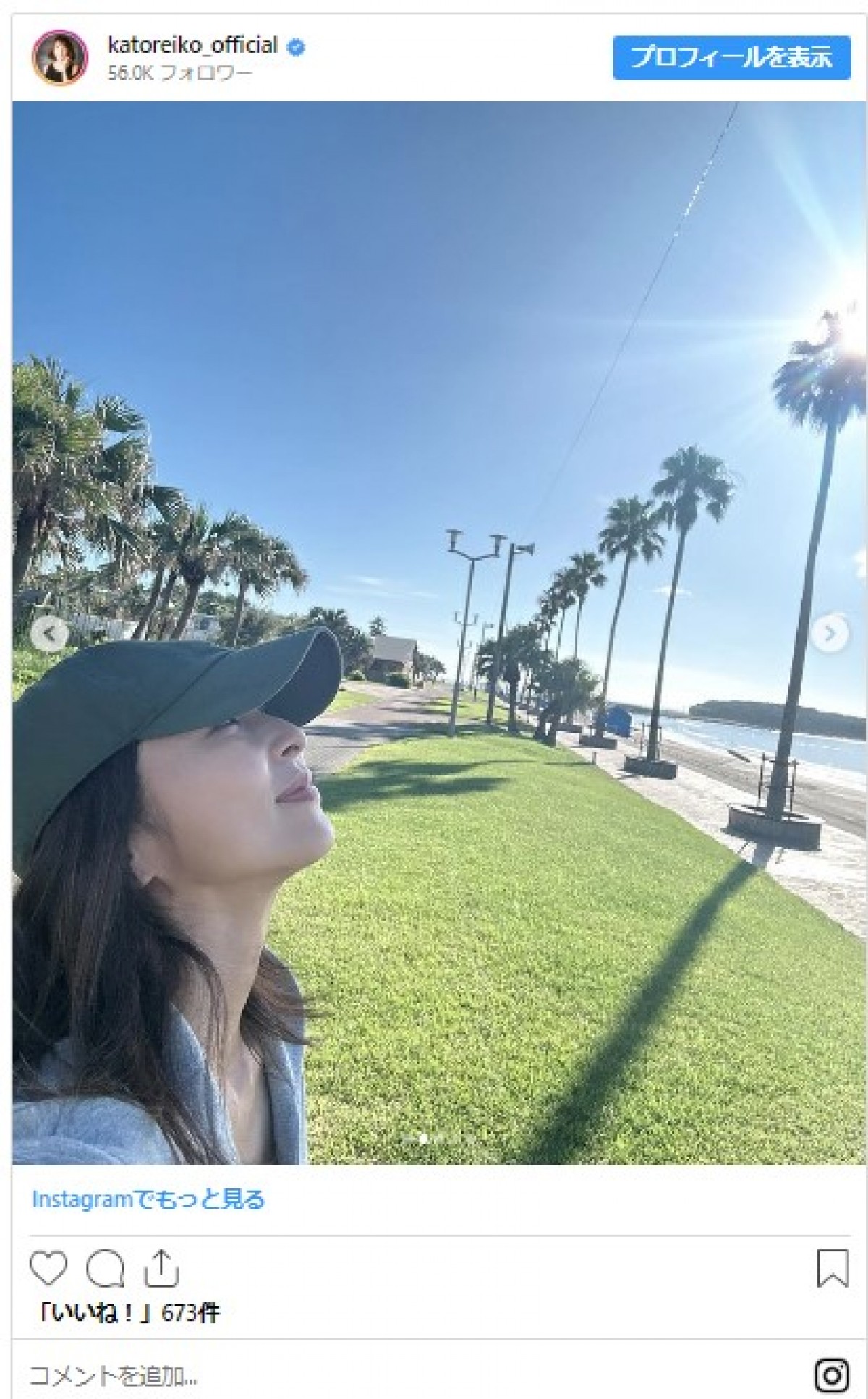Open katoreiko_official's profile avatar
The image size is (868, 1399).
[59, 57]
